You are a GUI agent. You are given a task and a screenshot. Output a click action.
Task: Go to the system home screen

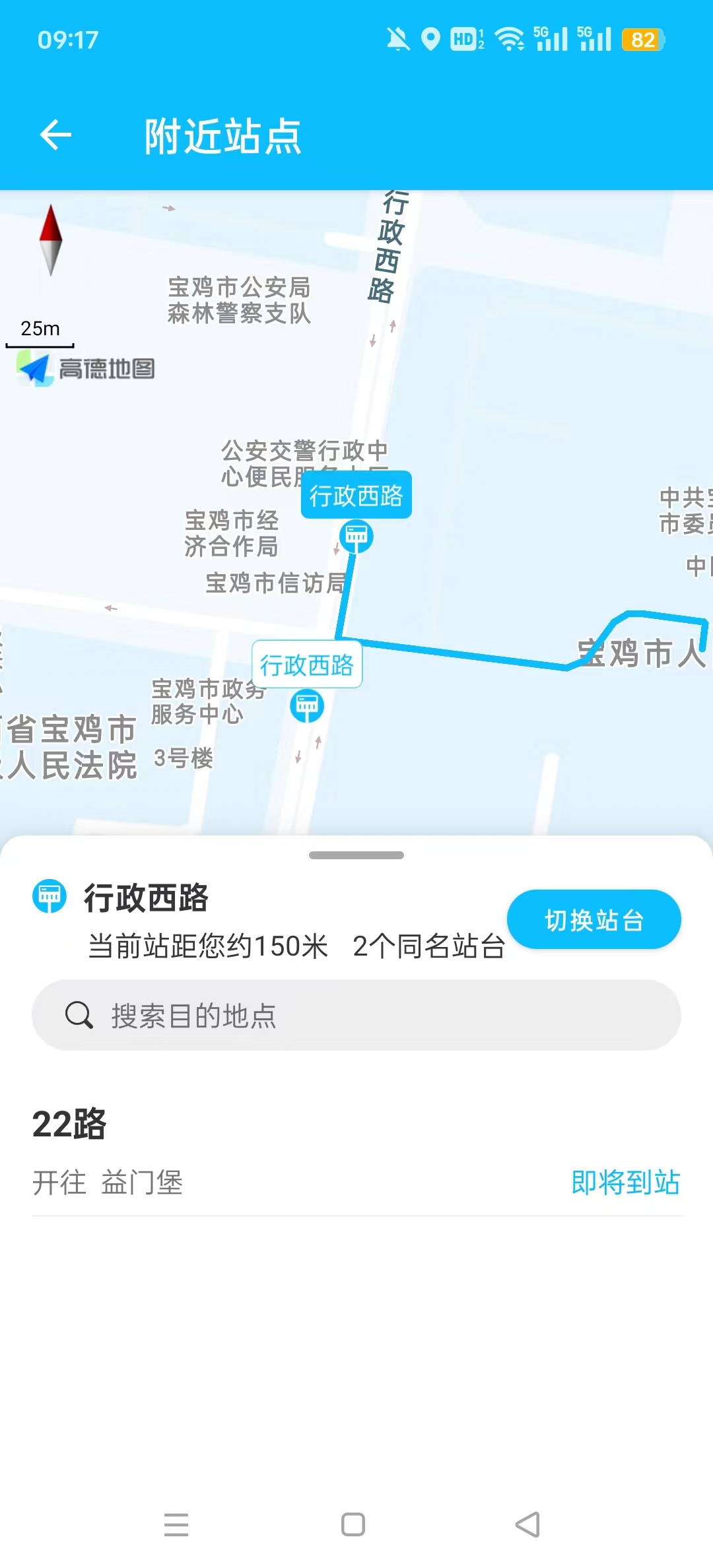pyautogui.click(x=353, y=1524)
